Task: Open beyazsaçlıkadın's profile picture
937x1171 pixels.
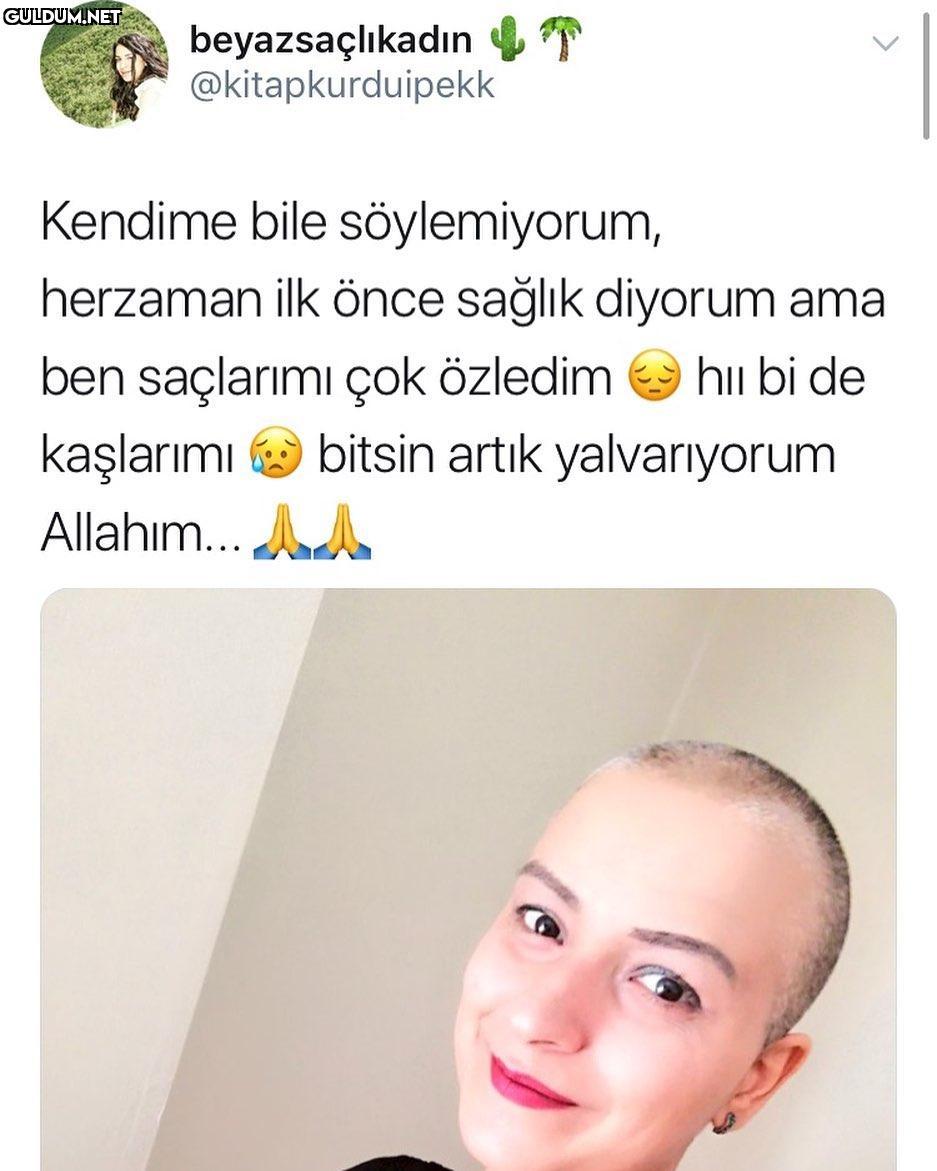Action: click(x=104, y=68)
